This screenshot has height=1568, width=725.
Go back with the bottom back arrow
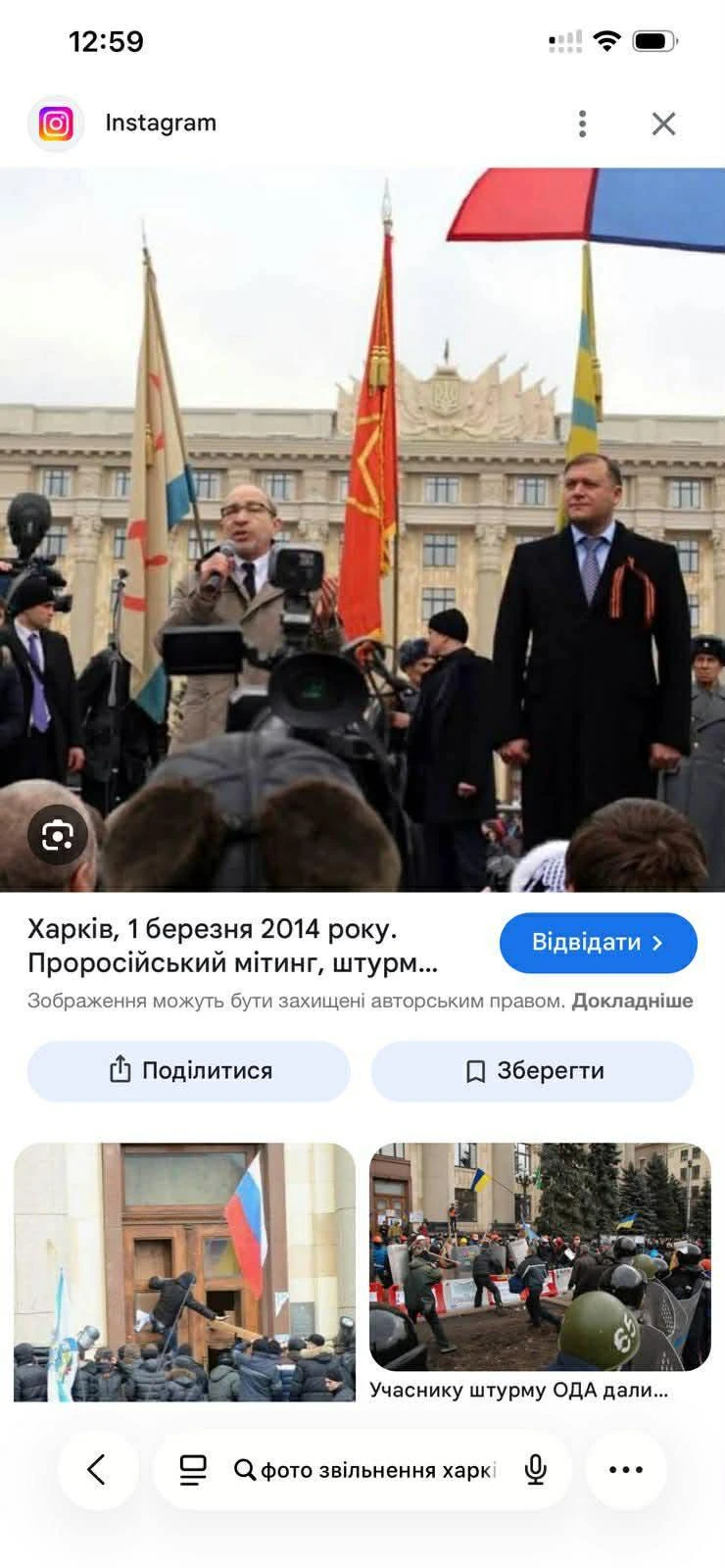point(96,1469)
